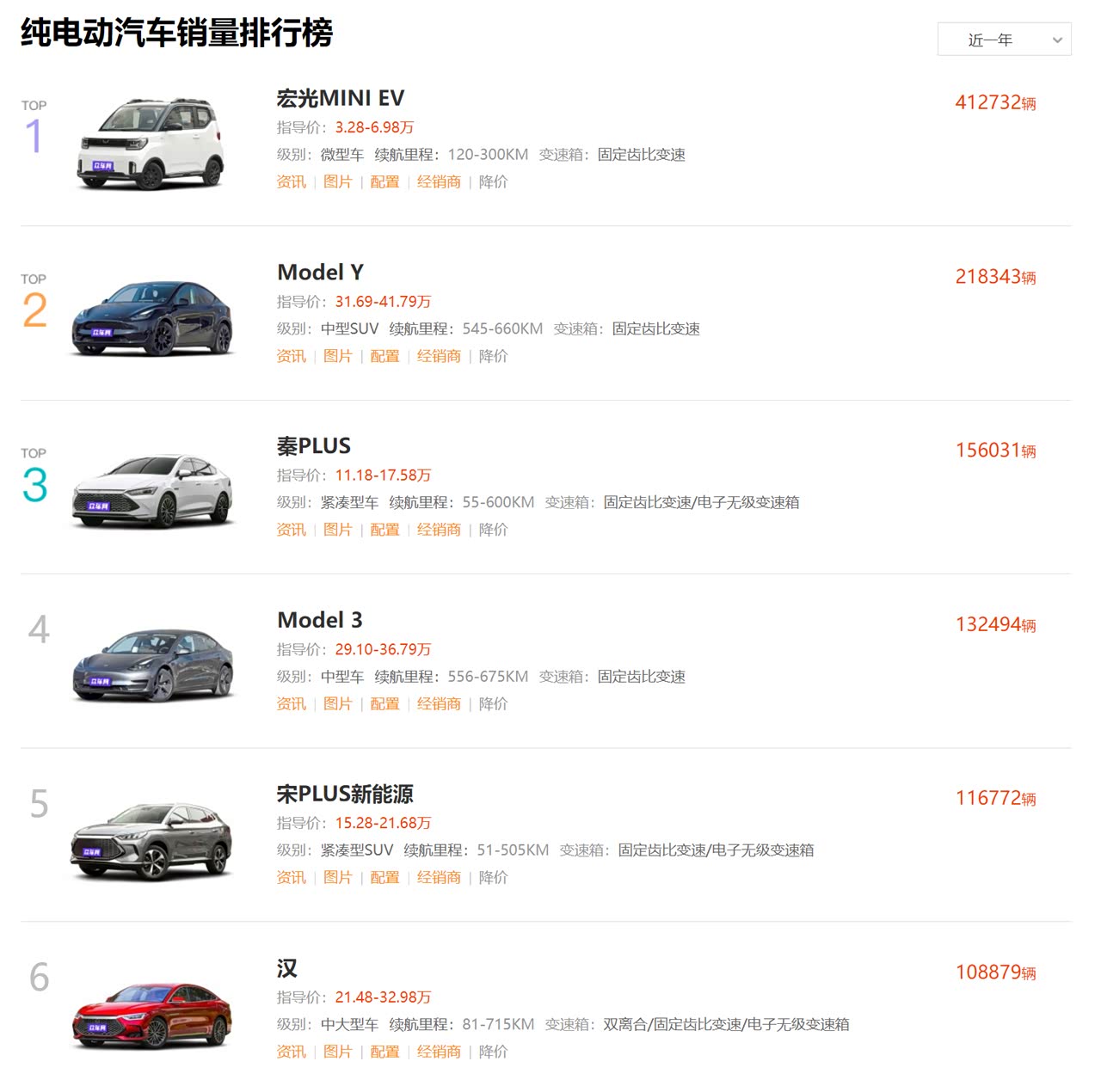
Task: Select the 宏光MINI EV car photo
Action: click(x=152, y=144)
